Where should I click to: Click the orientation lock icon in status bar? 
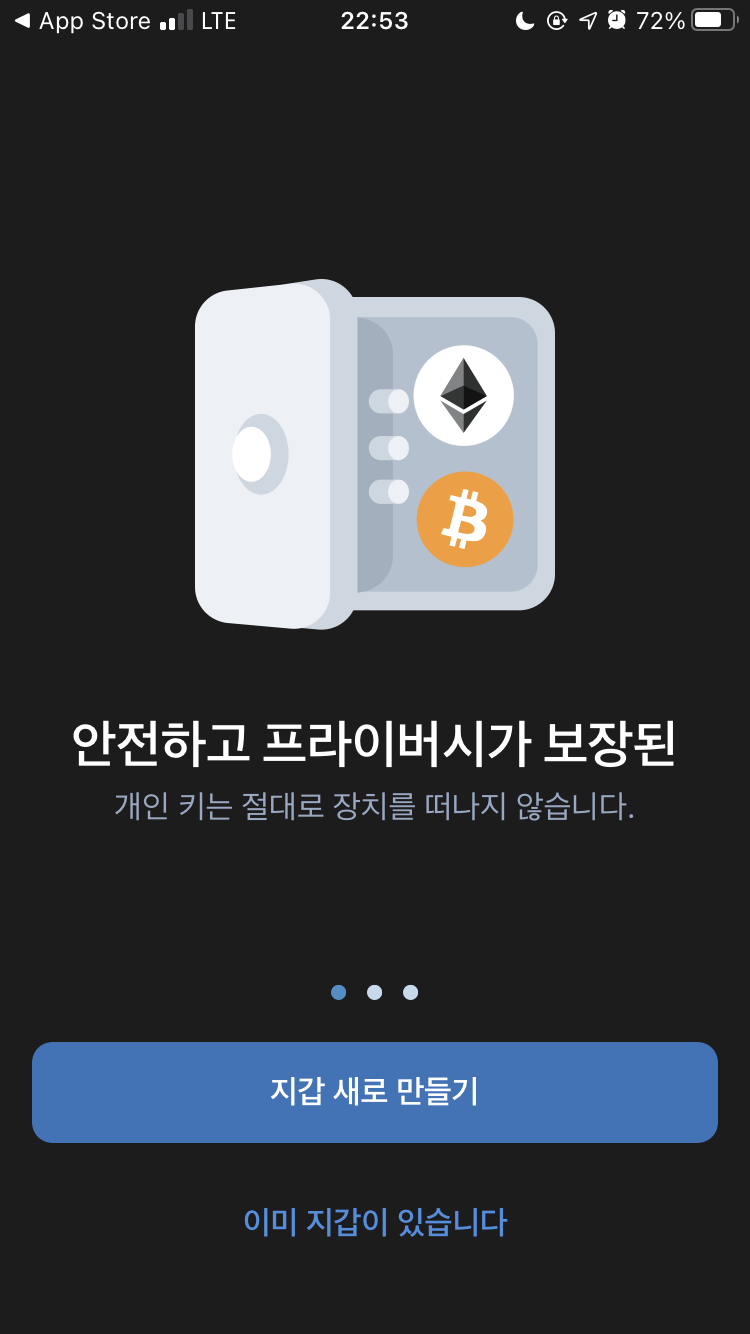click(556, 20)
